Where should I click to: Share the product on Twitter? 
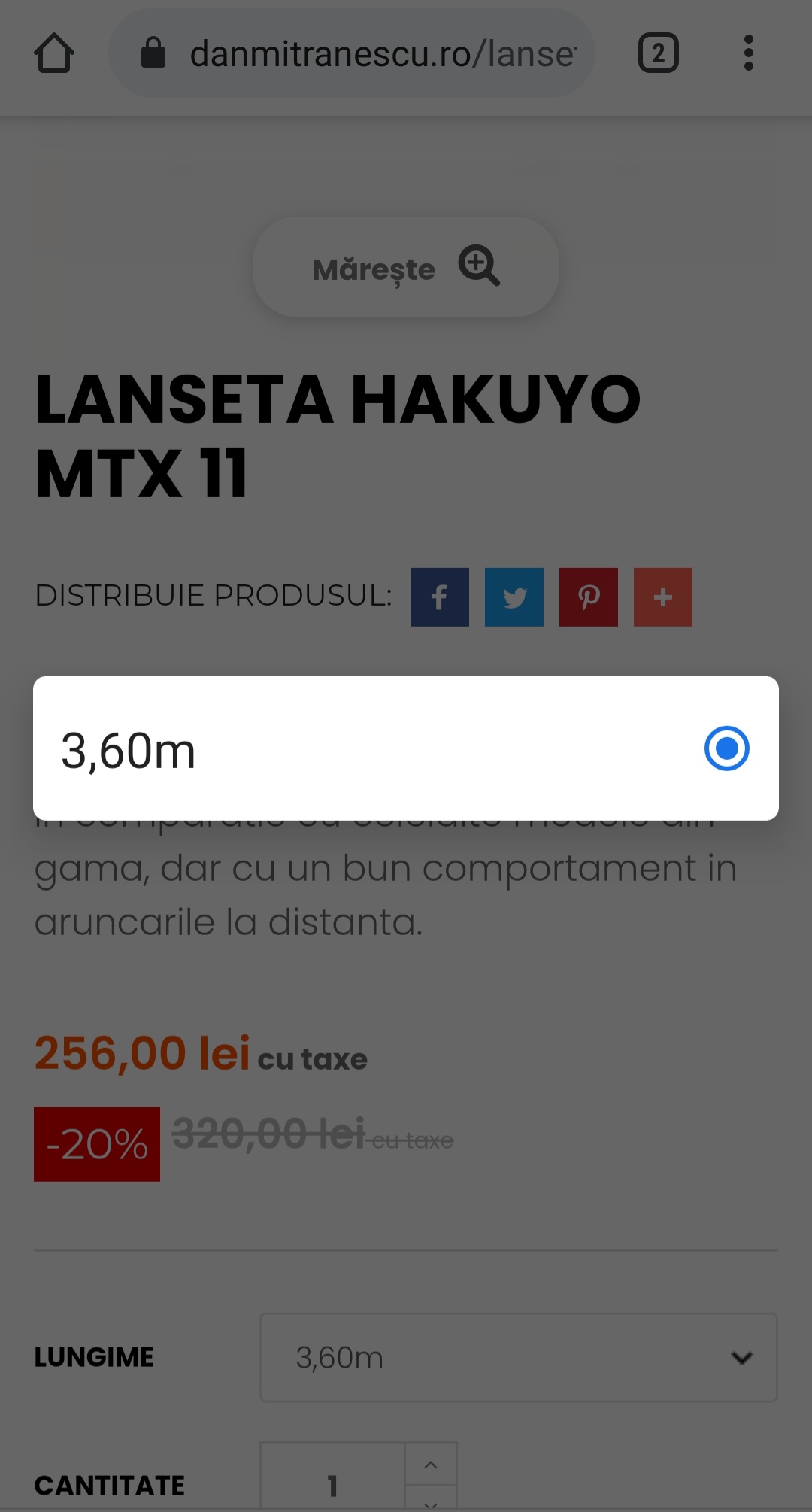click(x=514, y=597)
